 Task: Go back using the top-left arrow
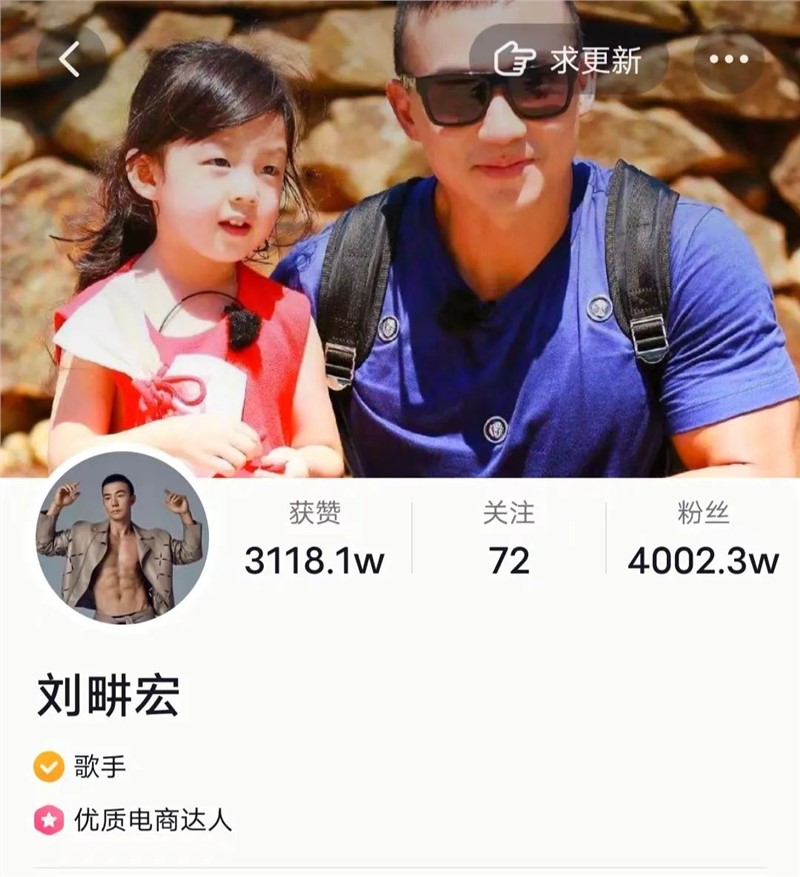tap(69, 60)
